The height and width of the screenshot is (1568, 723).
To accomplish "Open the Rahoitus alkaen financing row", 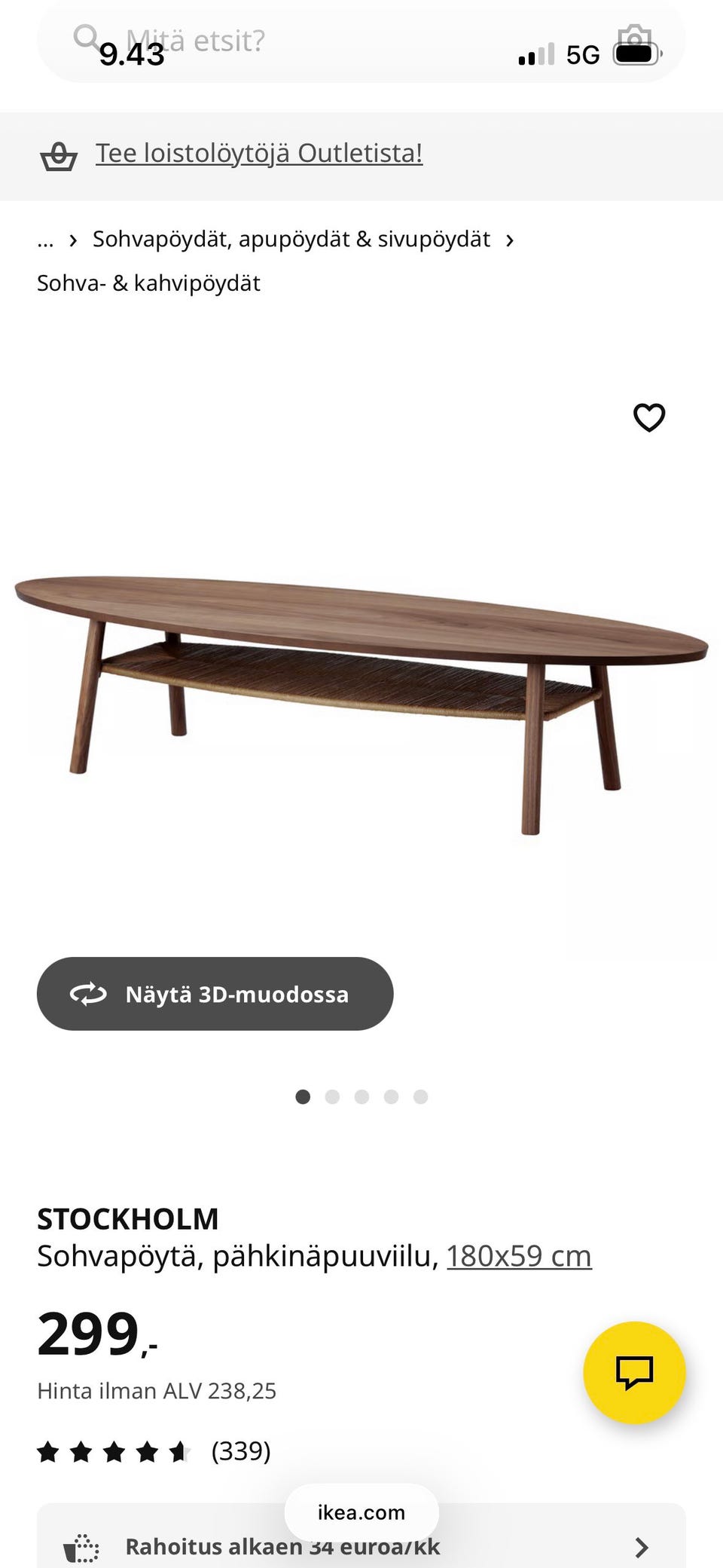I will tap(361, 1545).
